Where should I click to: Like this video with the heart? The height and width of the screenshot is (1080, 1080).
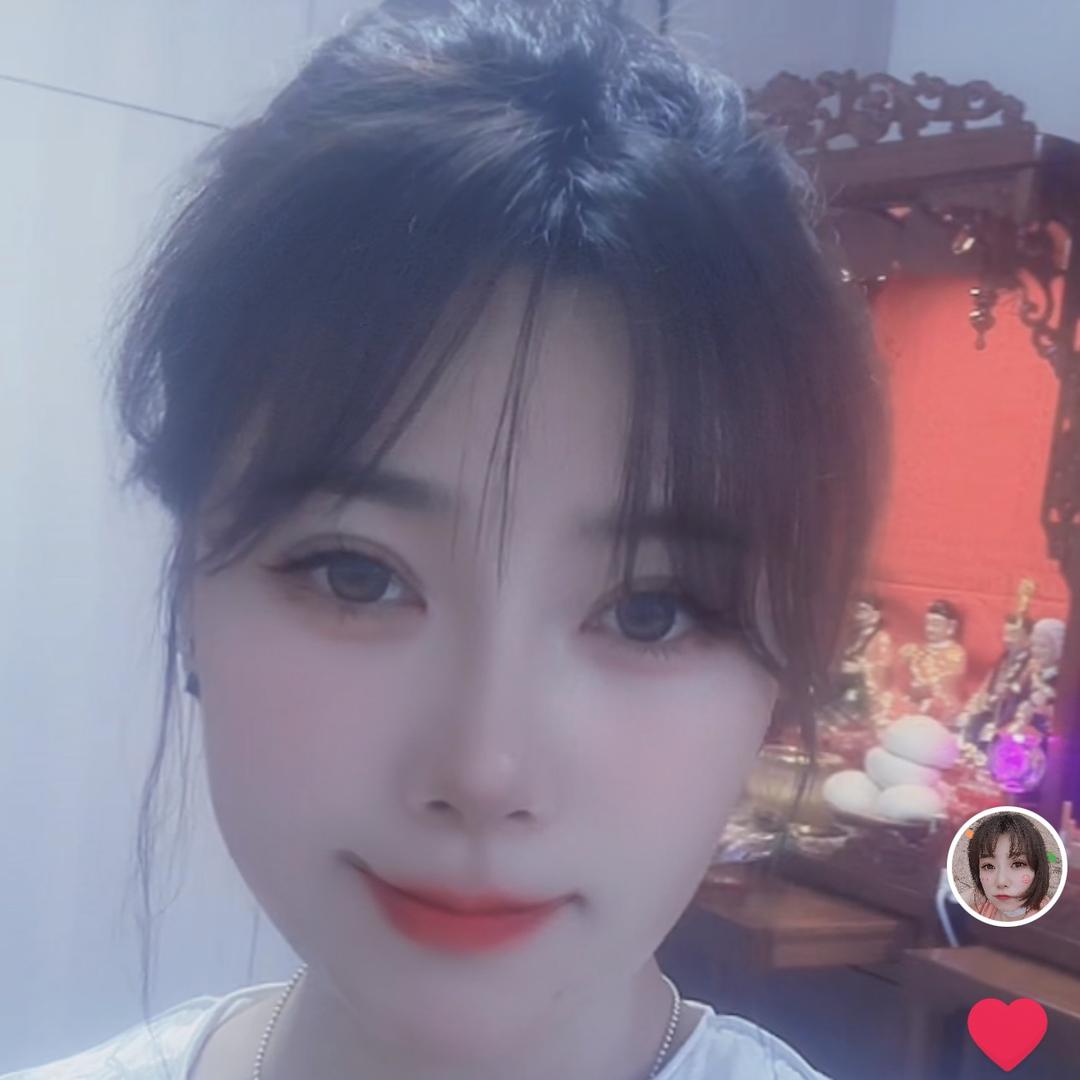click(1007, 1032)
